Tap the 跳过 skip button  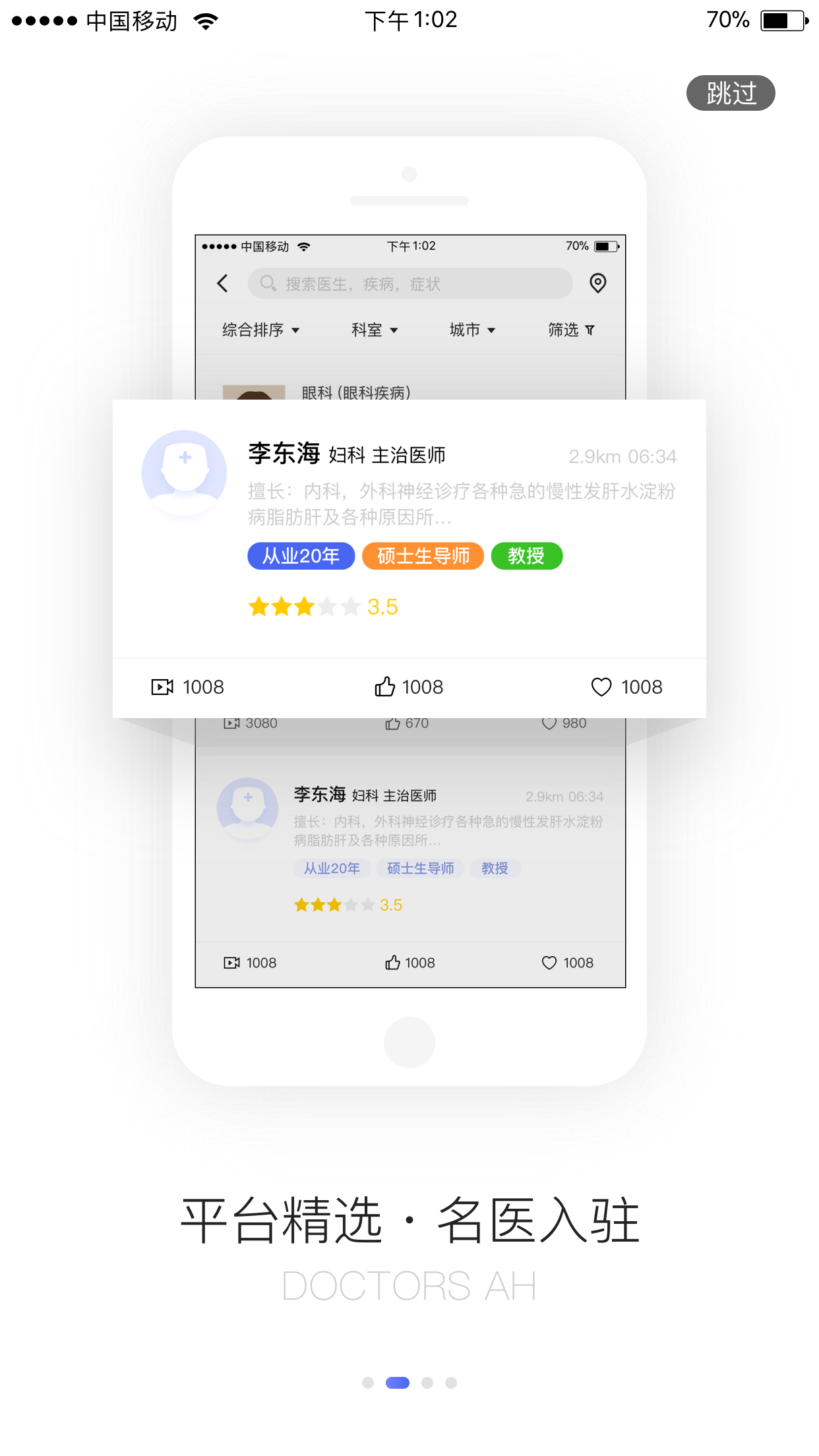pos(731,93)
